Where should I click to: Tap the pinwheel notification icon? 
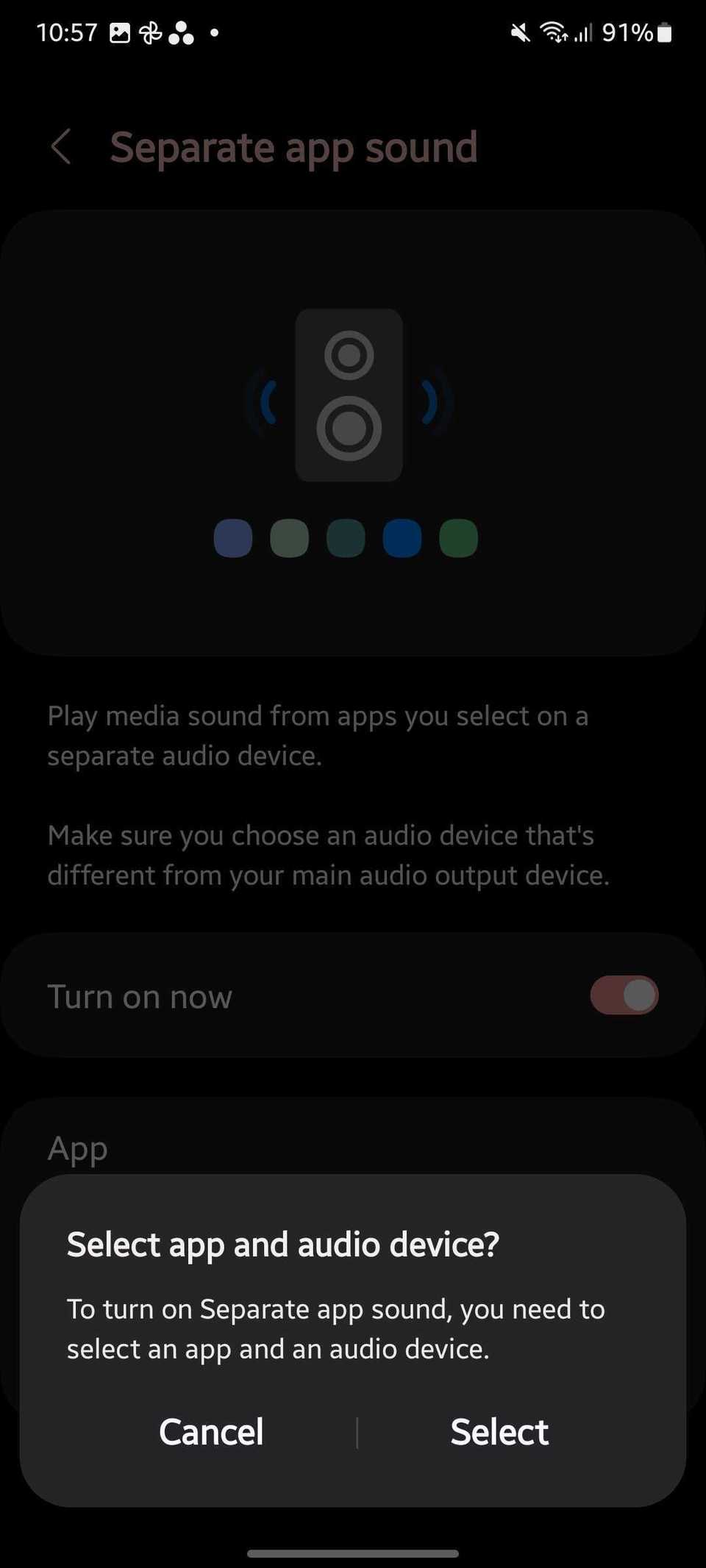[x=151, y=32]
